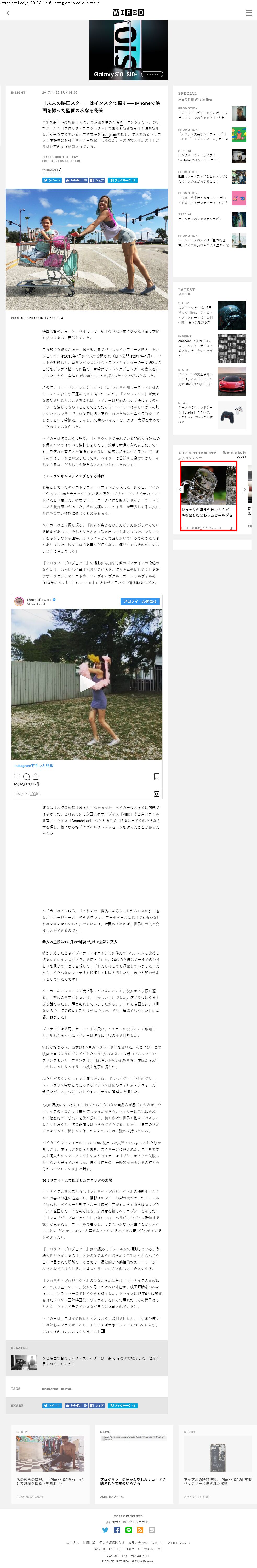
Task: Go back with the header arrow
Action: (8, 13)
